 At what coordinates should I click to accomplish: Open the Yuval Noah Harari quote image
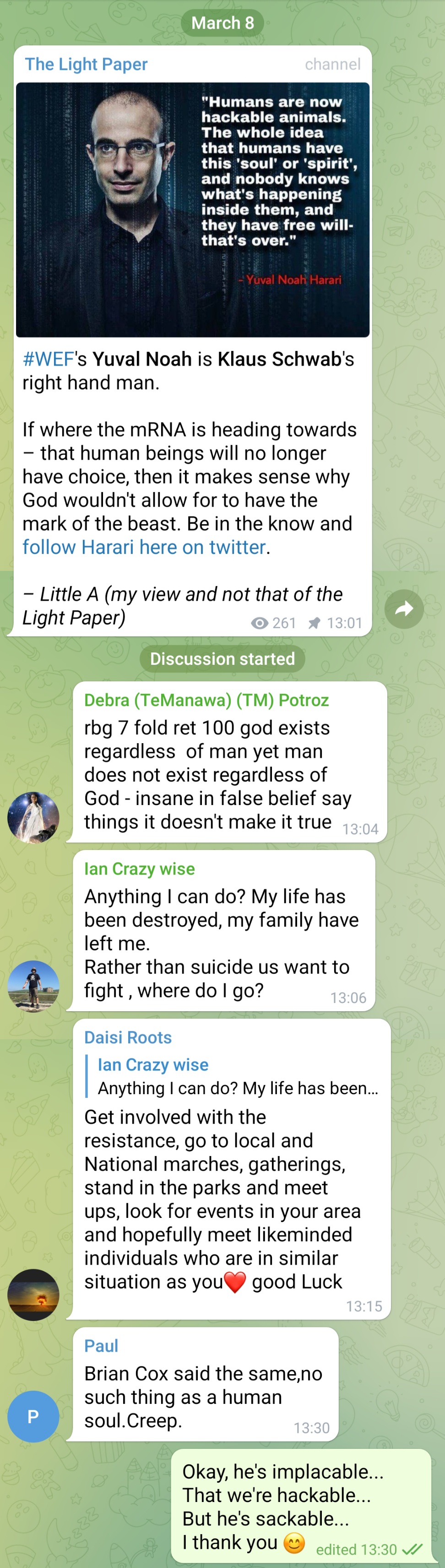click(192, 209)
